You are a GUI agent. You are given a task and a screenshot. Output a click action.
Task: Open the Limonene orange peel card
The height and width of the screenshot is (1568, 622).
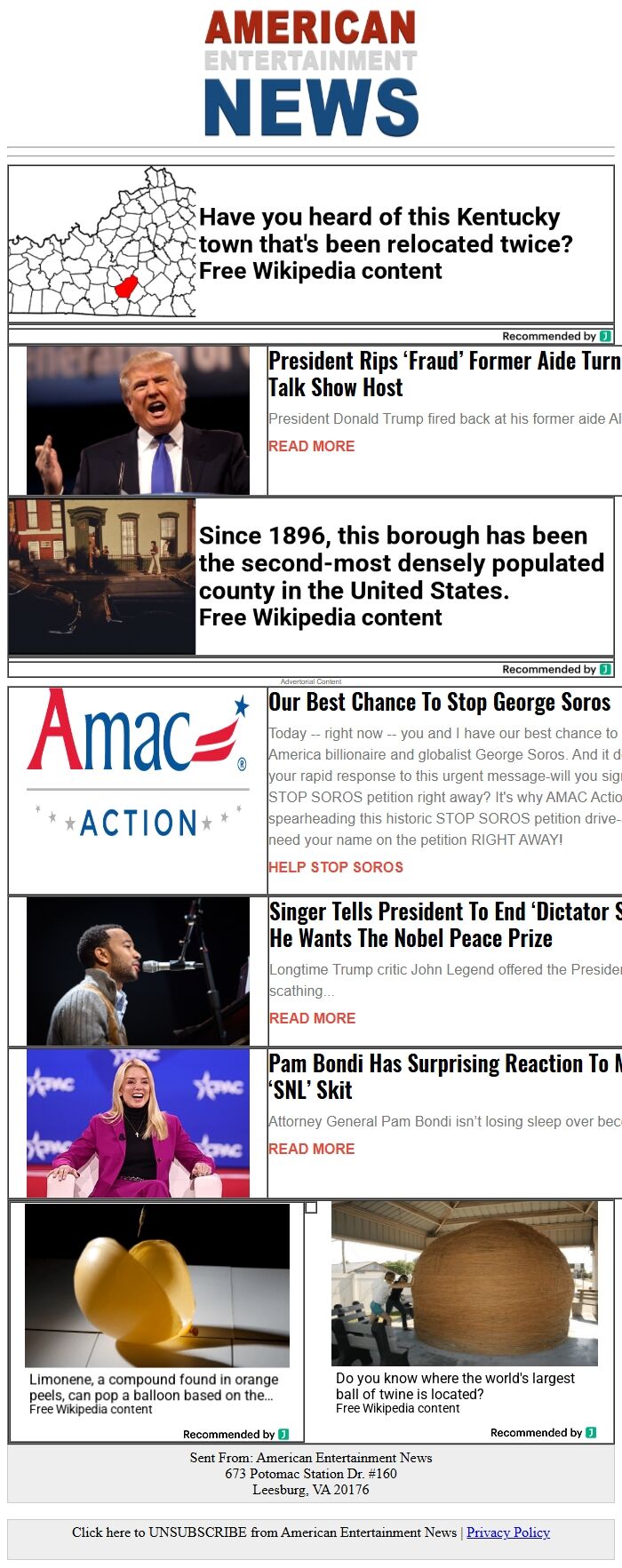click(x=156, y=1317)
